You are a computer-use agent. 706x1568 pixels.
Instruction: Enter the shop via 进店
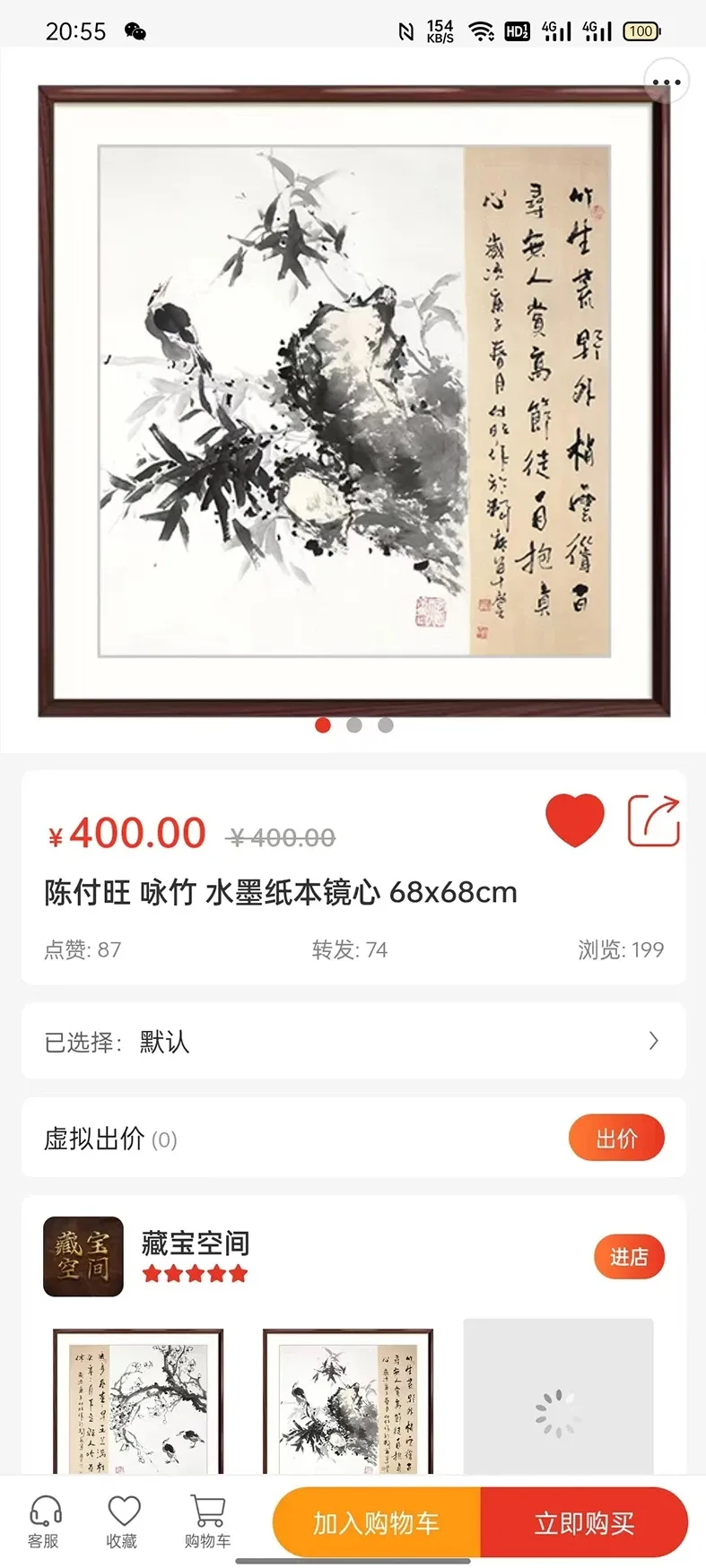628,1257
